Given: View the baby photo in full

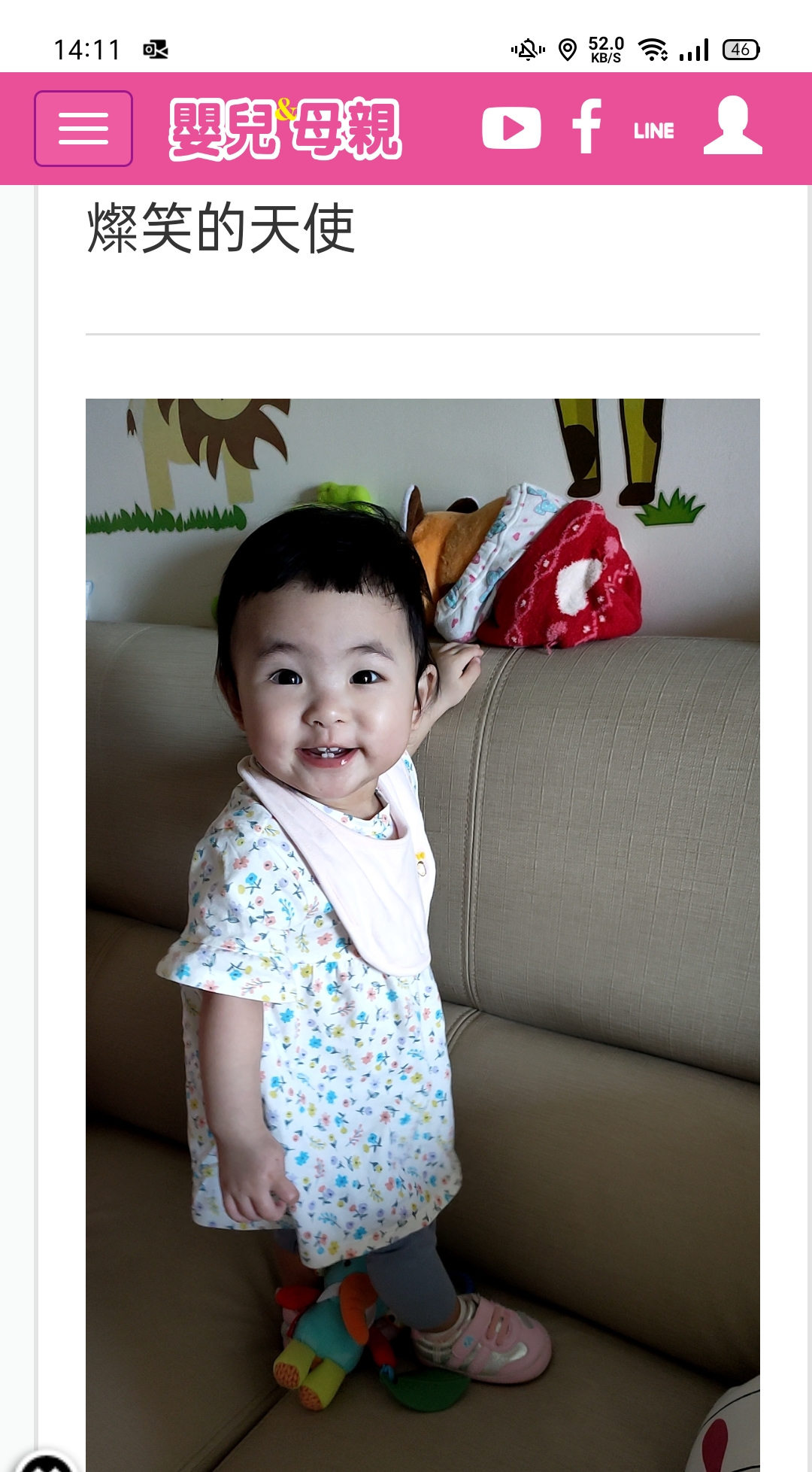Looking at the screenshot, I should [423, 933].
